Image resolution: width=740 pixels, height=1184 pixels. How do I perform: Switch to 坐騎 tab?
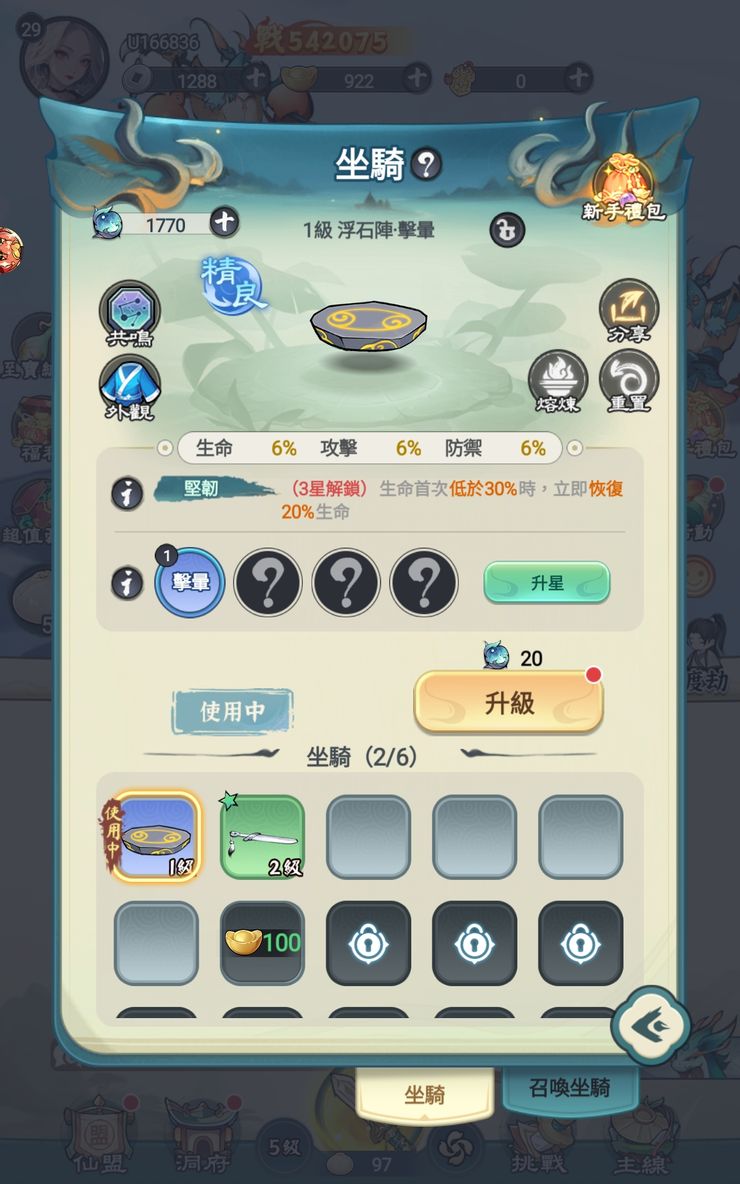[x=424, y=1094]
